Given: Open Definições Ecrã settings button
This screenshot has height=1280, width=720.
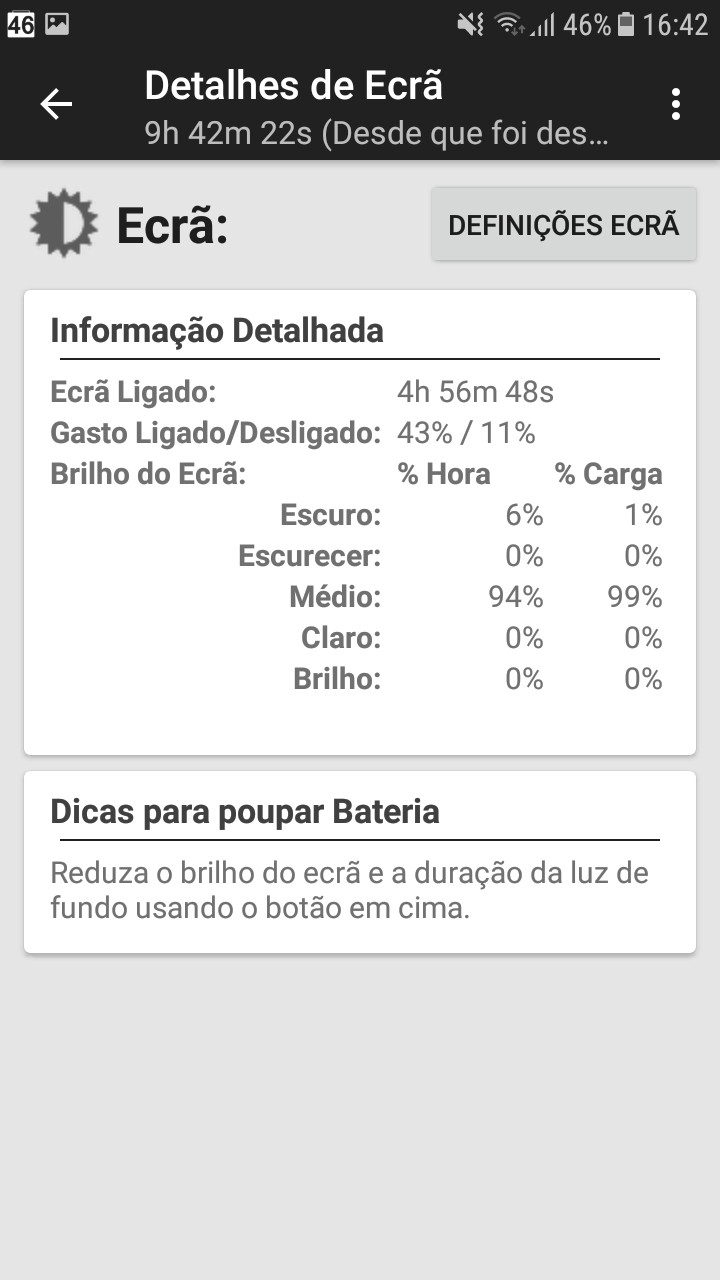Looking at the screenshot, I should pos(564,225).
